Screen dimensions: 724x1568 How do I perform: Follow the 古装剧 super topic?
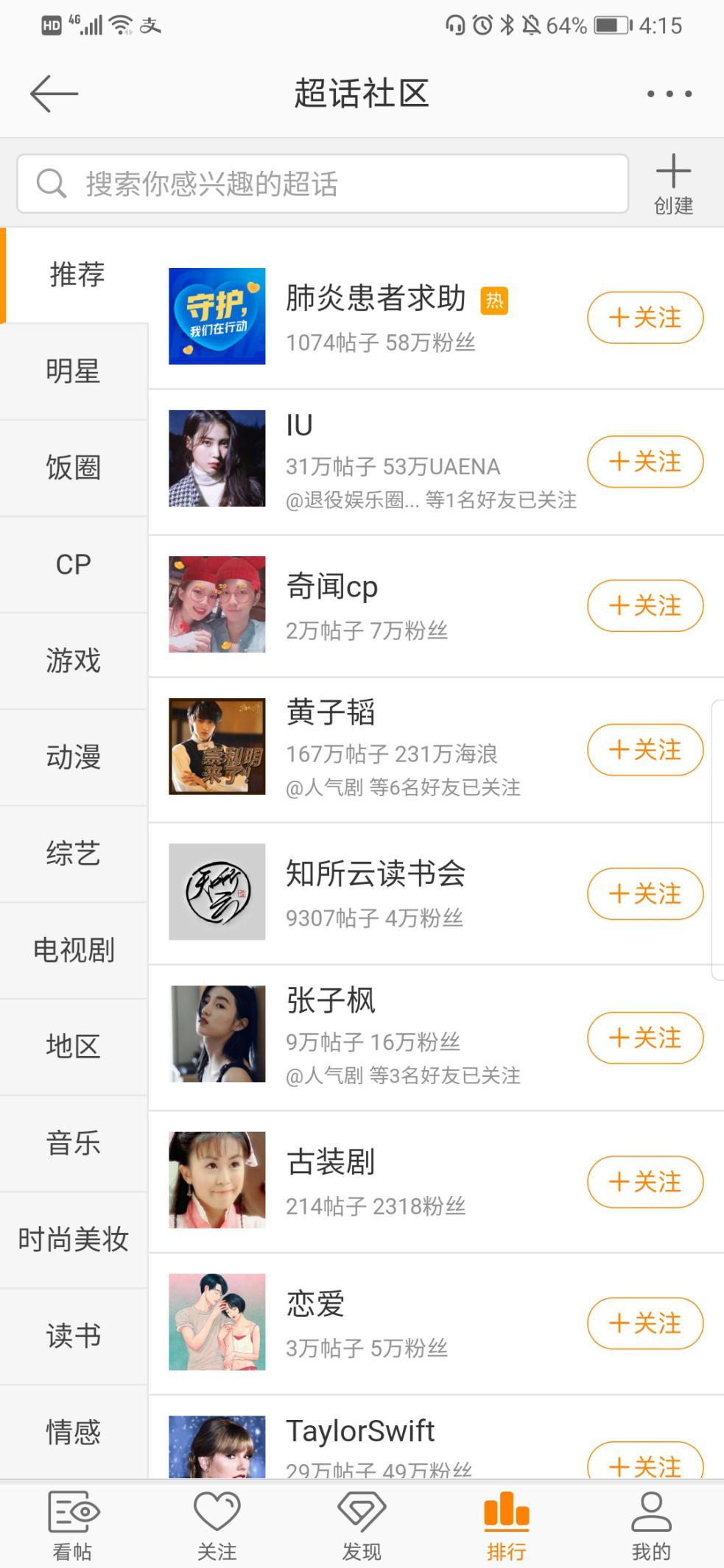pyautogui.click(x=644, y=1181)
